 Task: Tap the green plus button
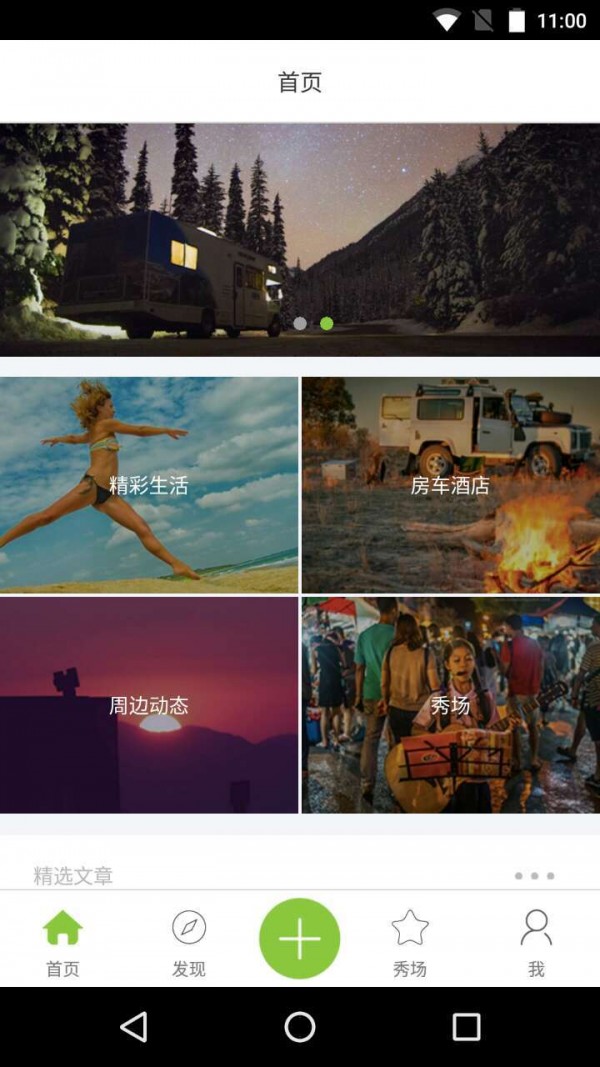tap(300, 938)
